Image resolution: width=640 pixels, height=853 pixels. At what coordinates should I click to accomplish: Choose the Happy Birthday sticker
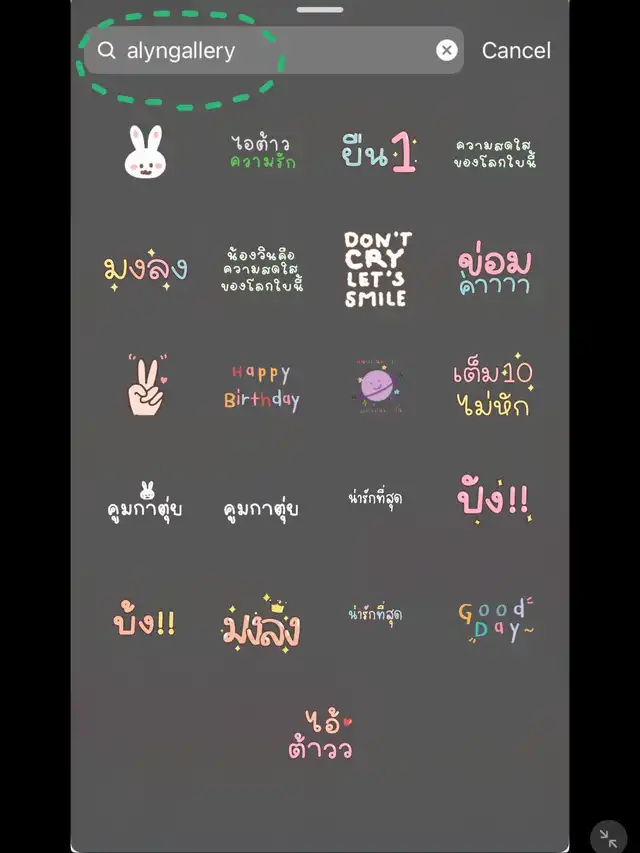pos(262,387)
